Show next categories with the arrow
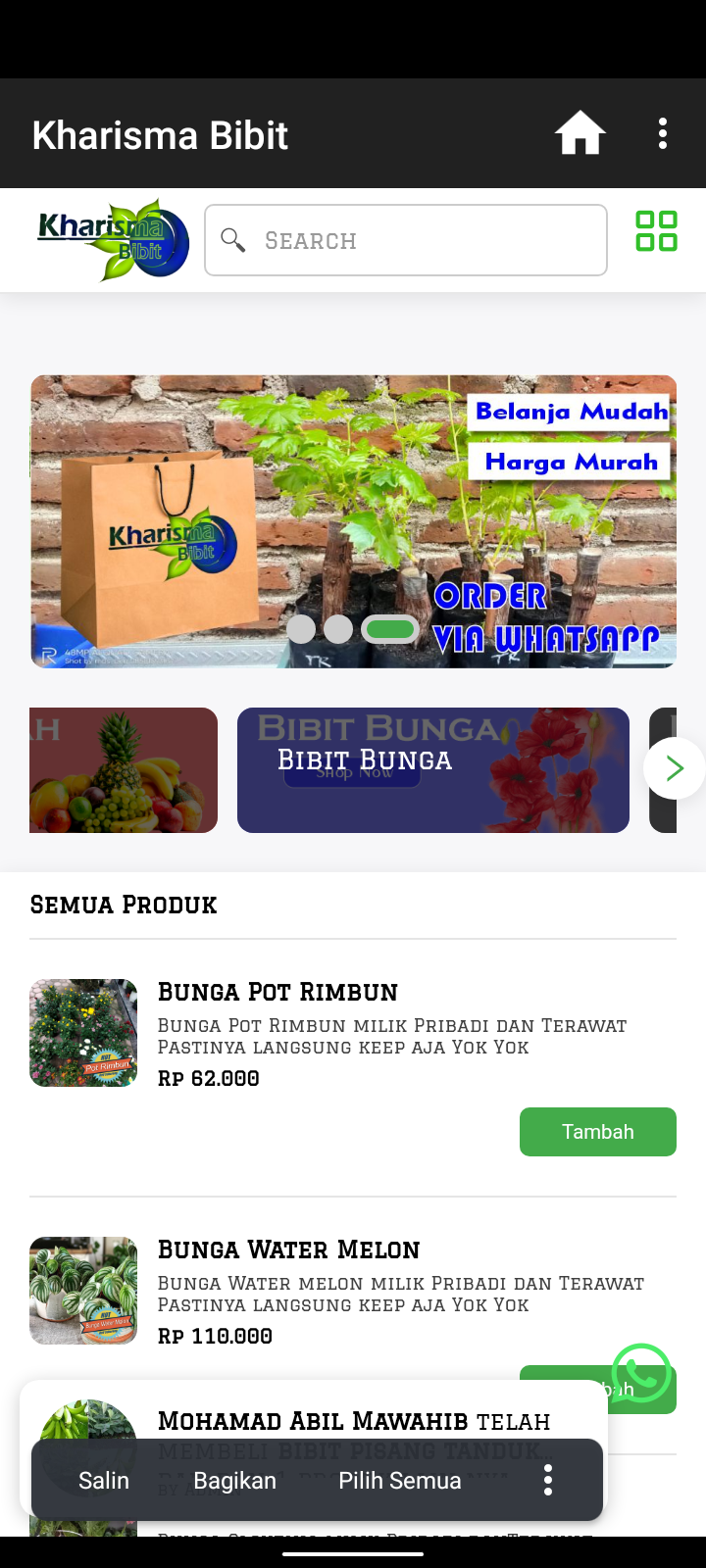The image size is (706, 1568). point(674,768)
